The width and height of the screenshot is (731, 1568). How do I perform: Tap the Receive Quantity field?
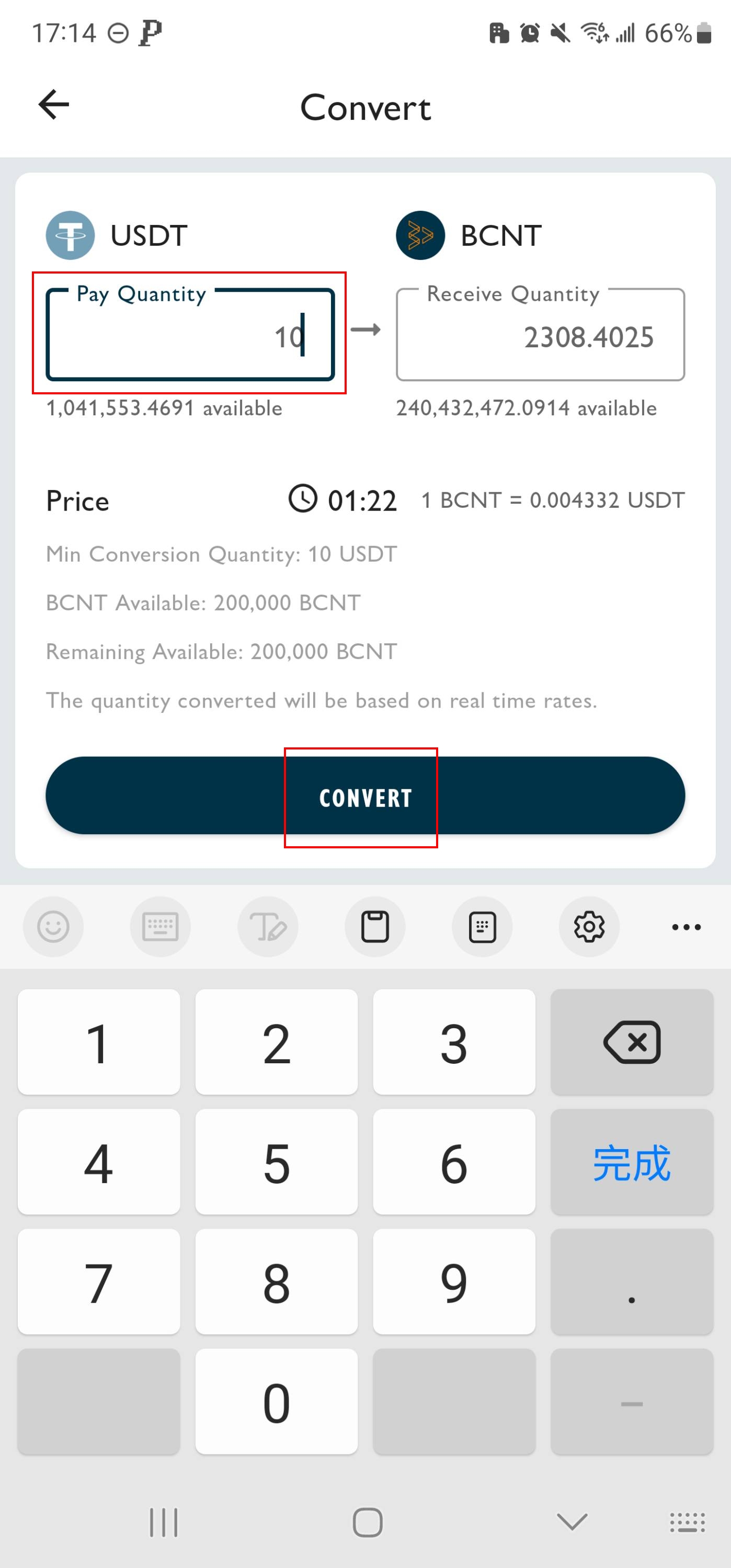click(x=541, y=335)
